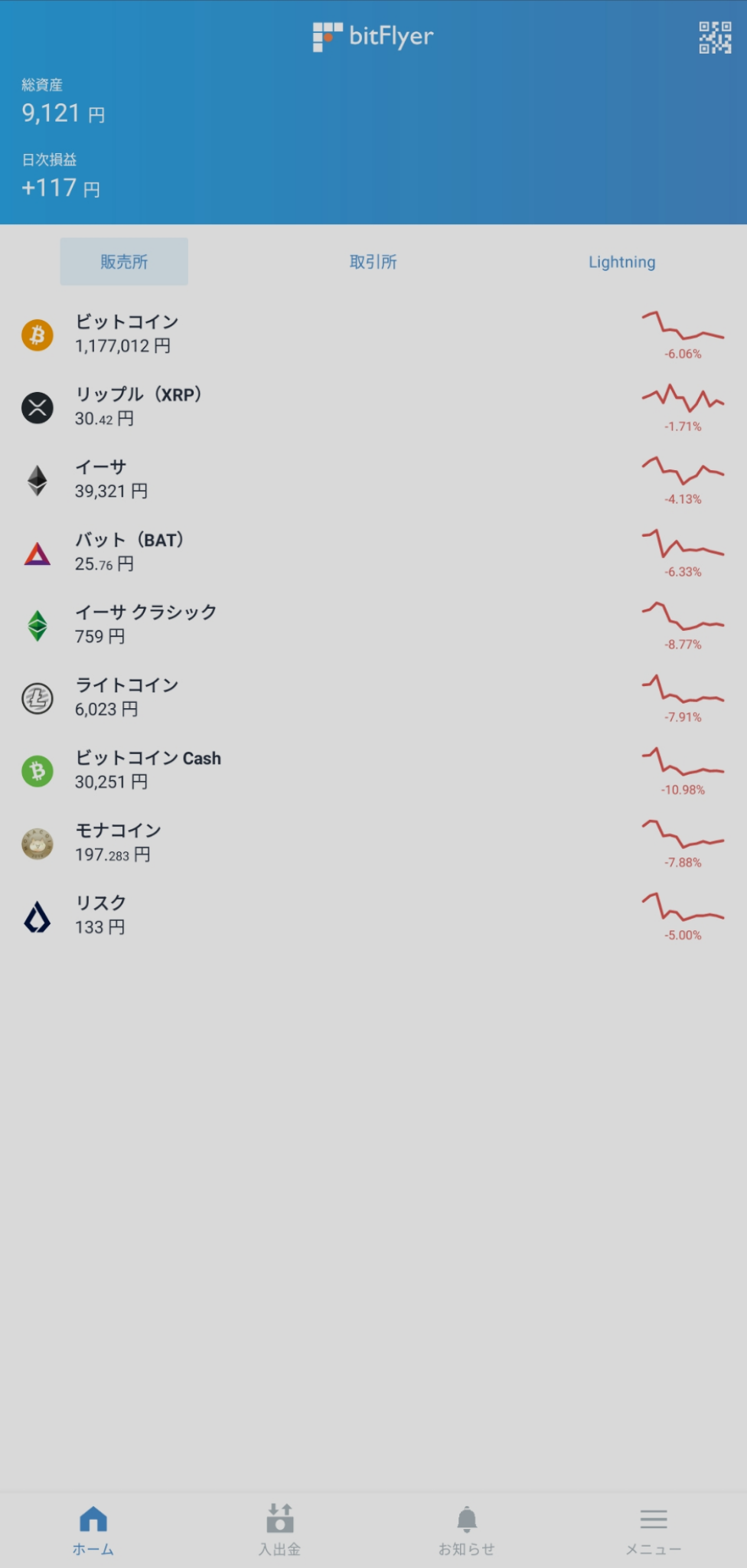
Task: Select the 販売所 tab
Action: point(124,262)
